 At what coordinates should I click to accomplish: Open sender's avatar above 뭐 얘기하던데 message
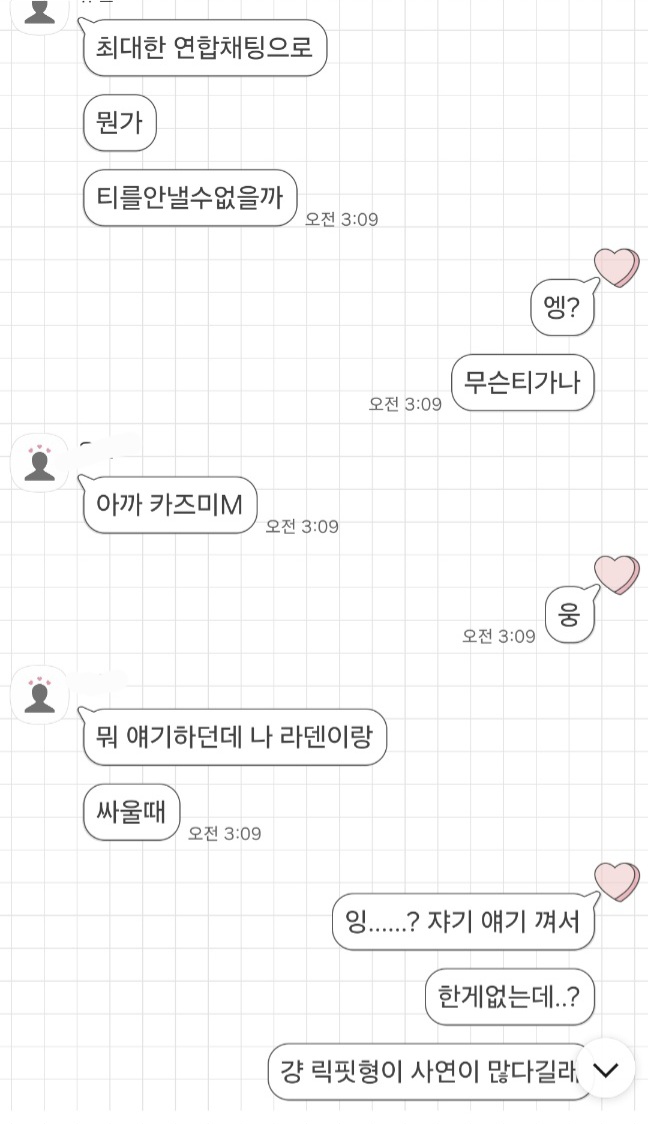[40, 695]
